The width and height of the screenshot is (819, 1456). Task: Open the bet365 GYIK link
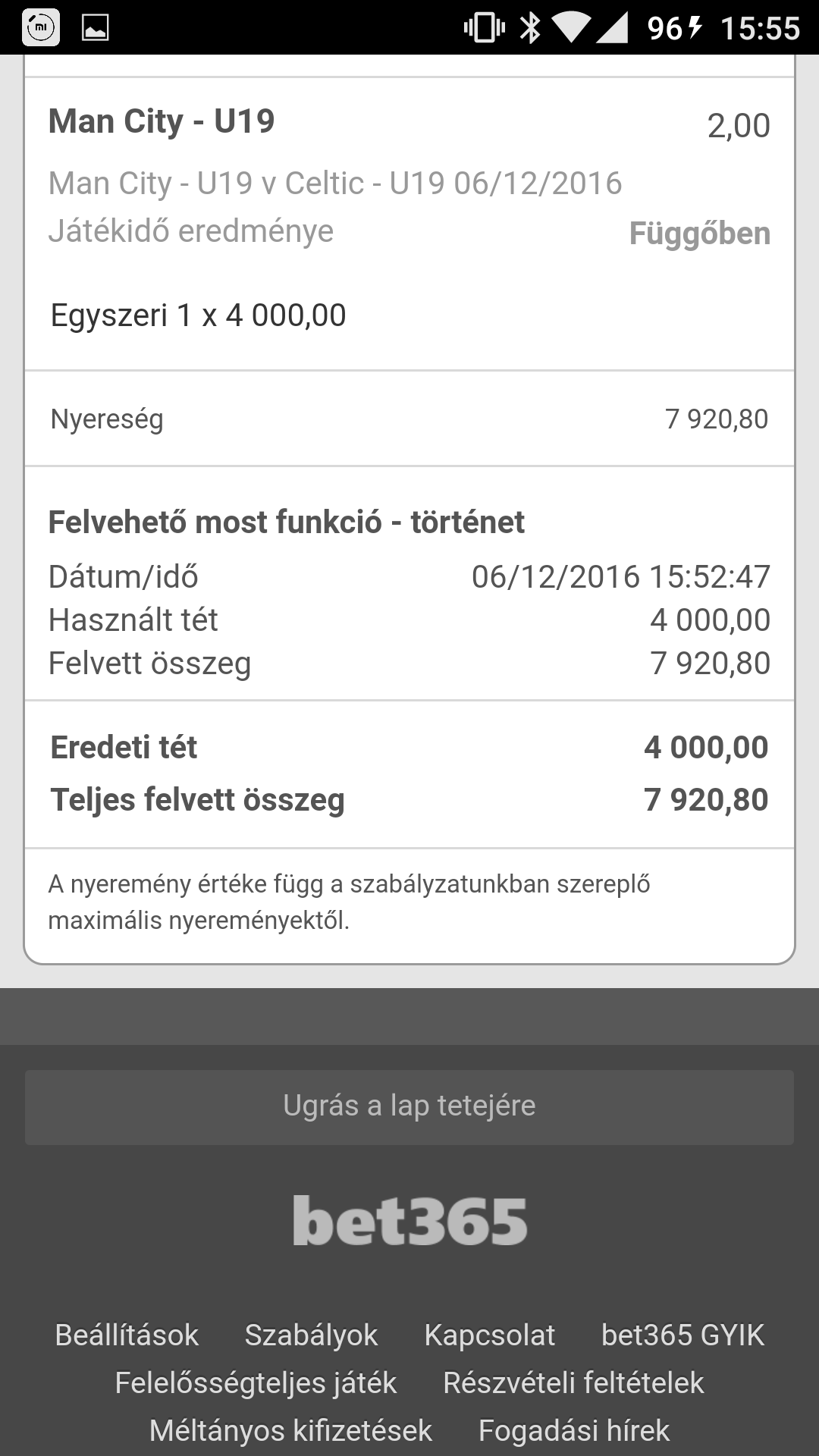[682, 1335]
